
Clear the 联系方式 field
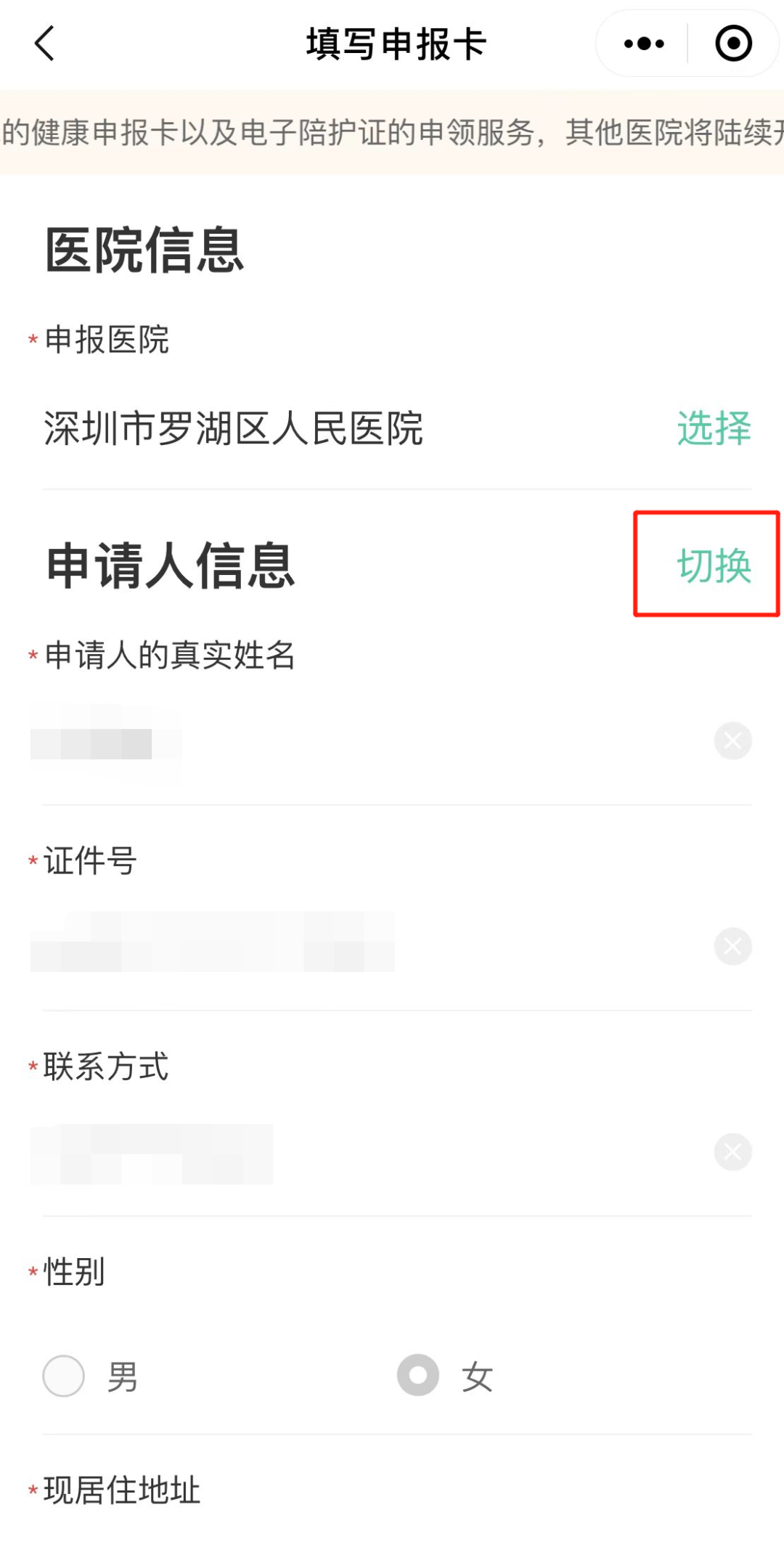(732, 1151)
